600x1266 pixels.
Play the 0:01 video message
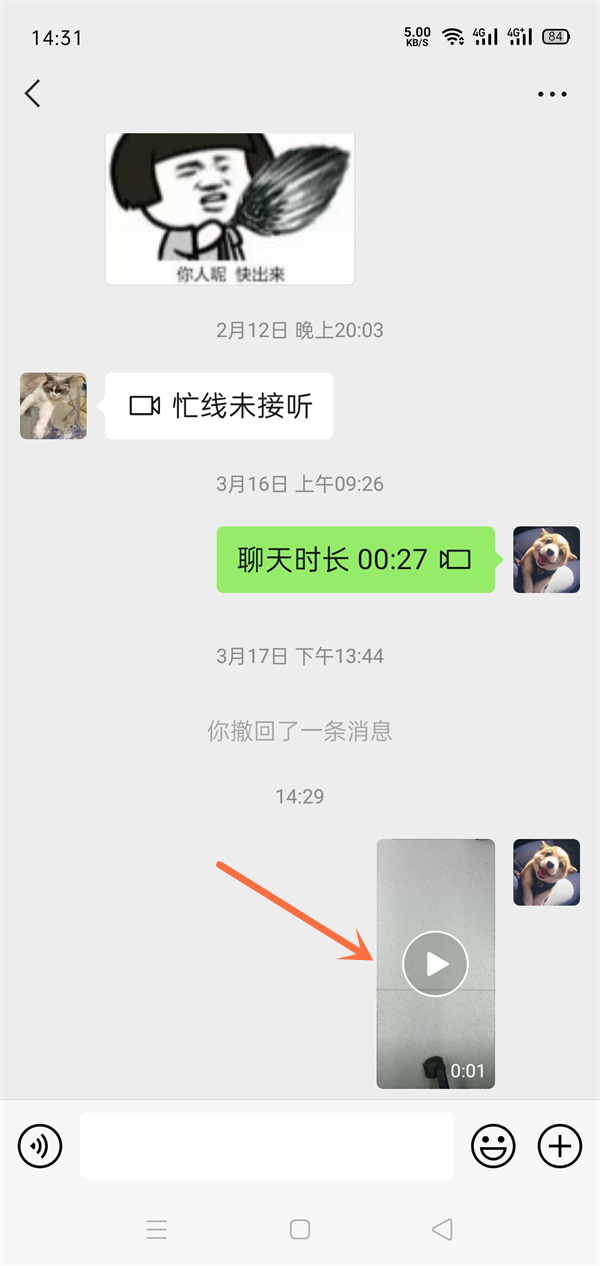(x=435, y=964)
